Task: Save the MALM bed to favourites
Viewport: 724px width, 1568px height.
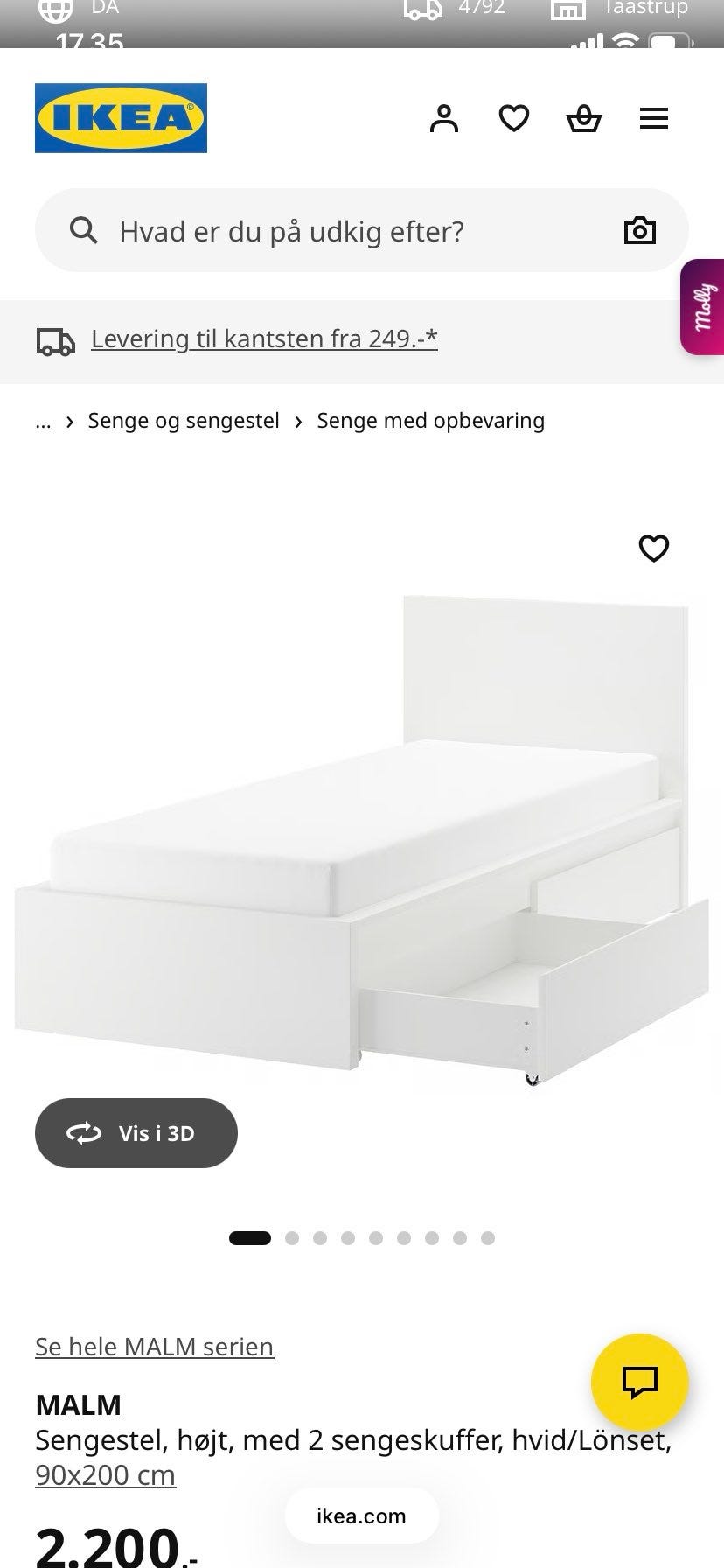Action: pos(654,549)
